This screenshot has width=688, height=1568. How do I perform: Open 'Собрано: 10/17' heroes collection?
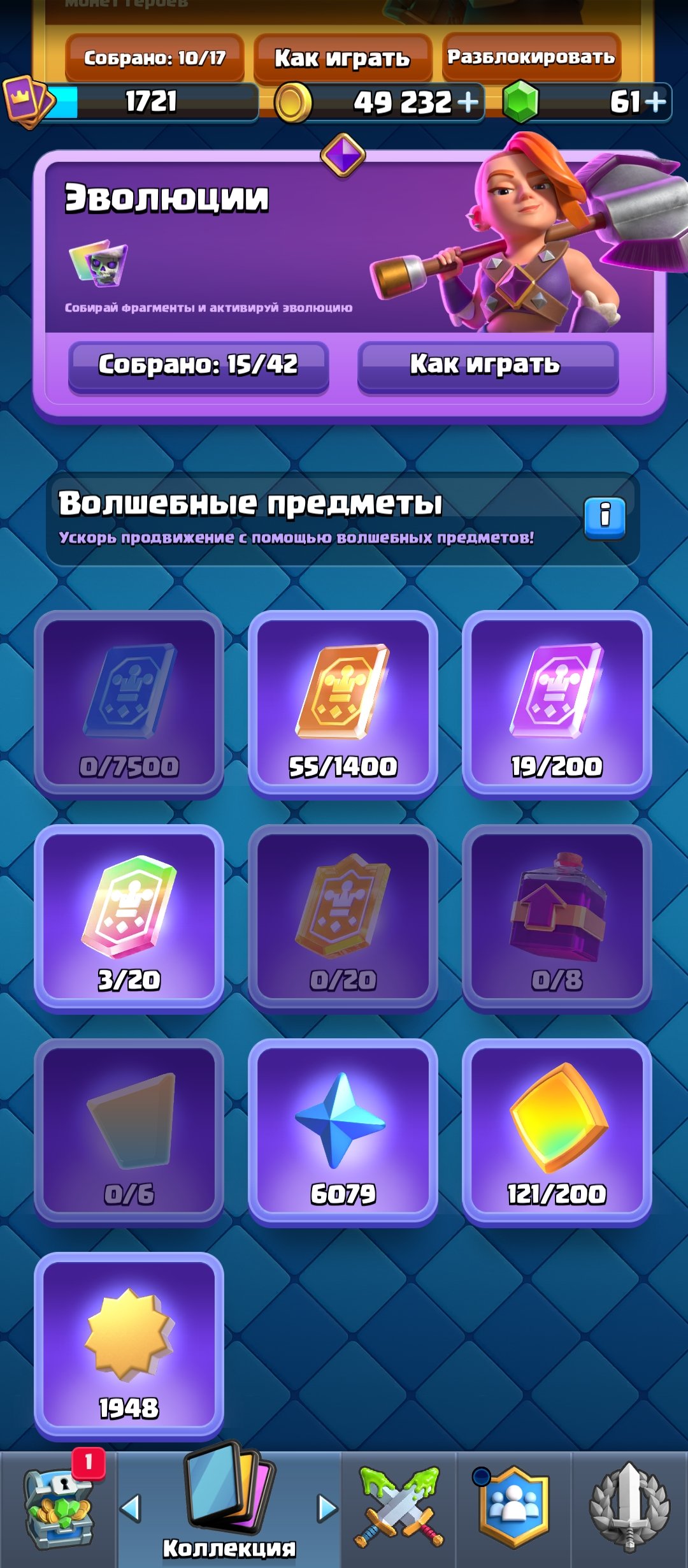click(x=155, y=58)
